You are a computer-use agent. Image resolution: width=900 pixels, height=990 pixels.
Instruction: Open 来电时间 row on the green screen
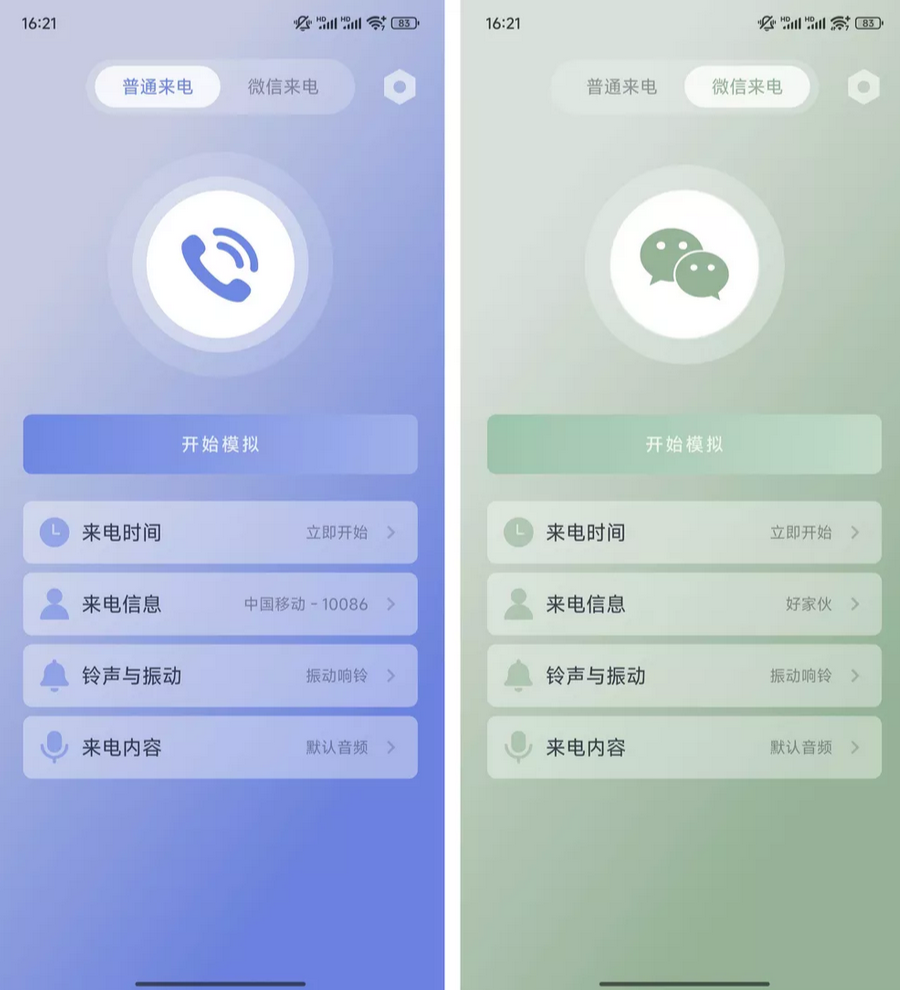point(684,532)
